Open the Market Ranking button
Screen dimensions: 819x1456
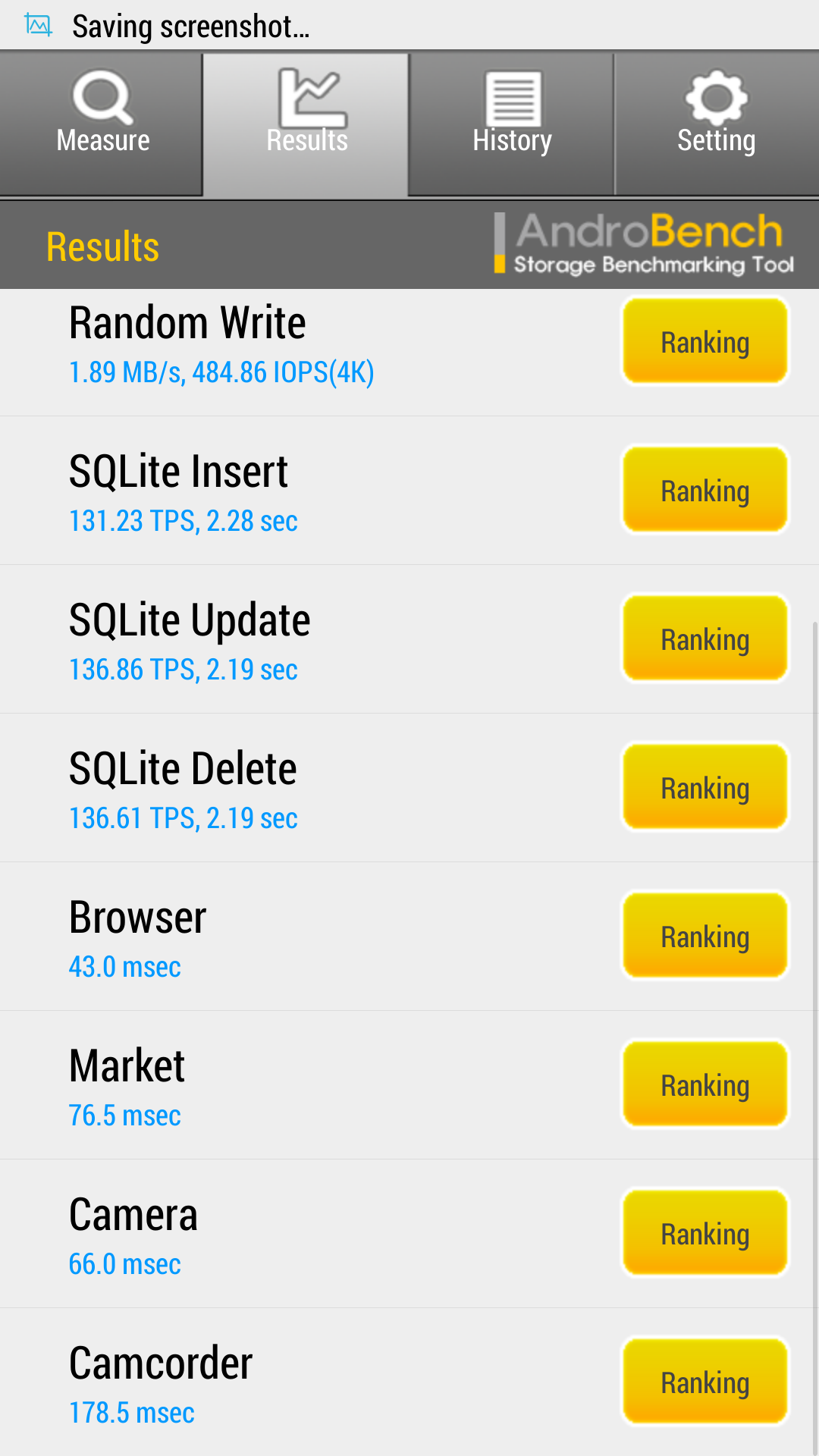705,1084
